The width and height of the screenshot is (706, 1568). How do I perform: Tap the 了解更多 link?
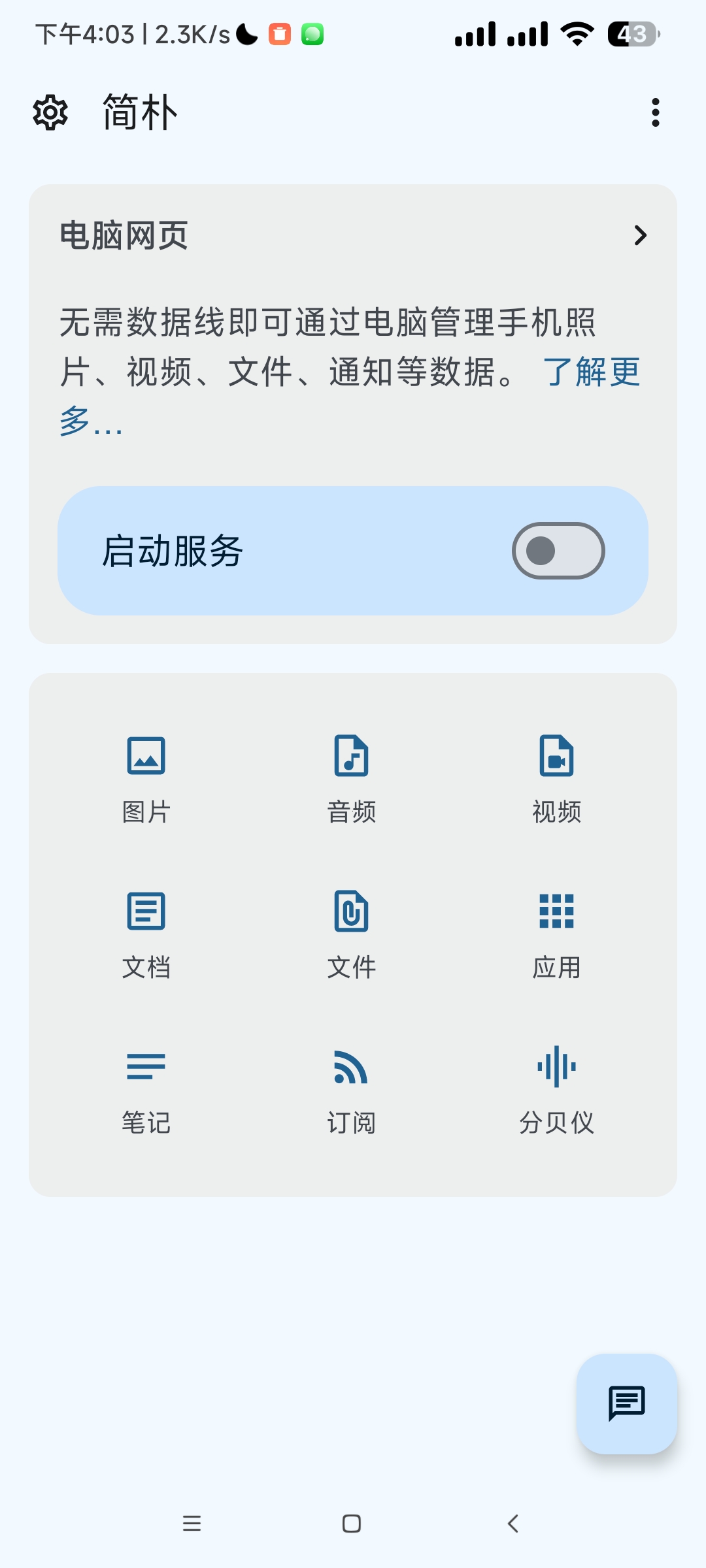click(x=591, y=372)
